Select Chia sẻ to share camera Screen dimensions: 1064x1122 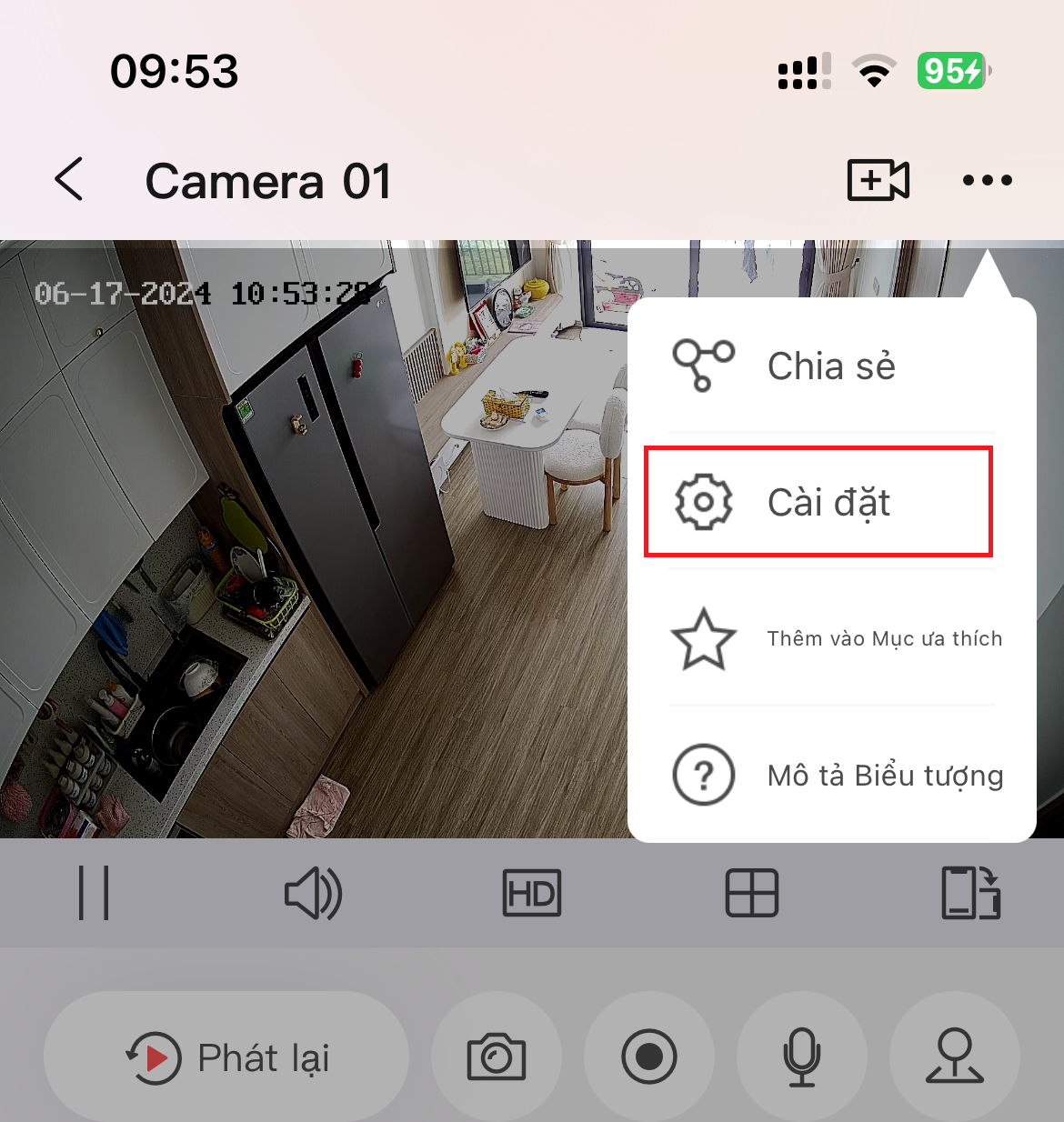point(830,366)
